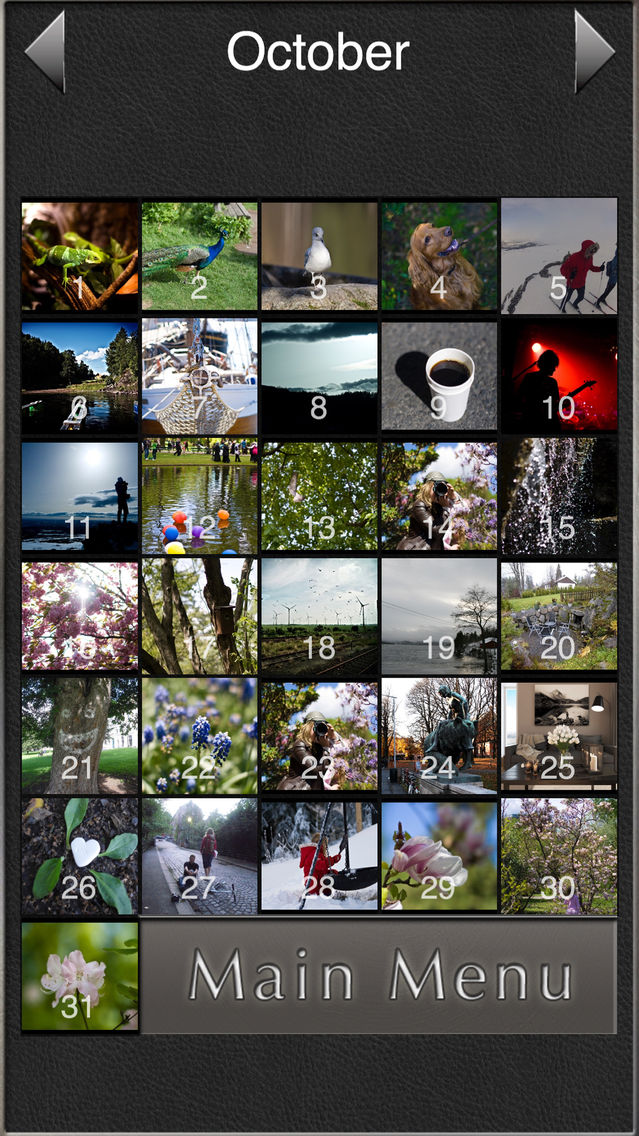View the day 5 skiers photo
Viewport: 639px width, 1136px height.
(559, 256)
